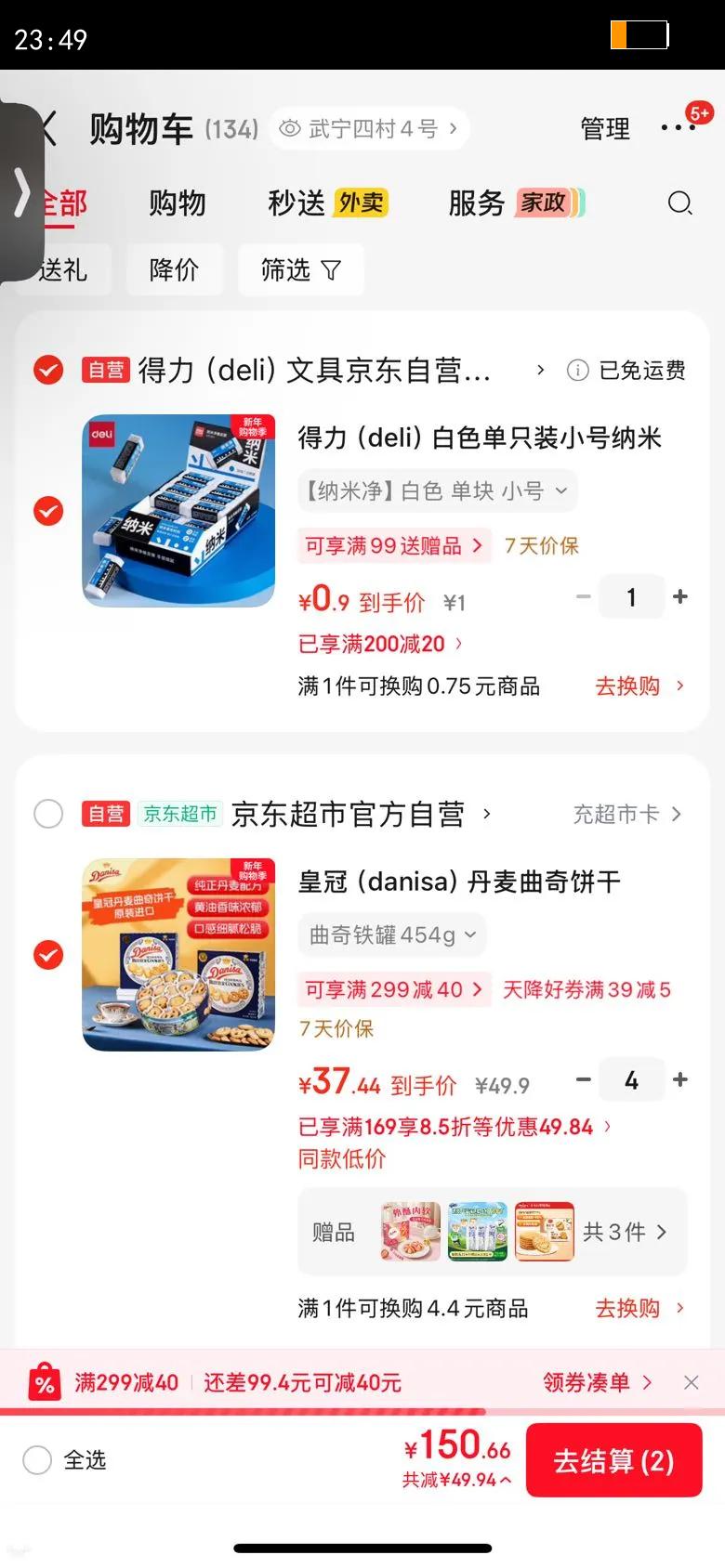Screen dimensions: 725x1568
Task: Uncheck the 得力 eraser item checkbox
Action: pyautogui.click(x=48, y=511)
